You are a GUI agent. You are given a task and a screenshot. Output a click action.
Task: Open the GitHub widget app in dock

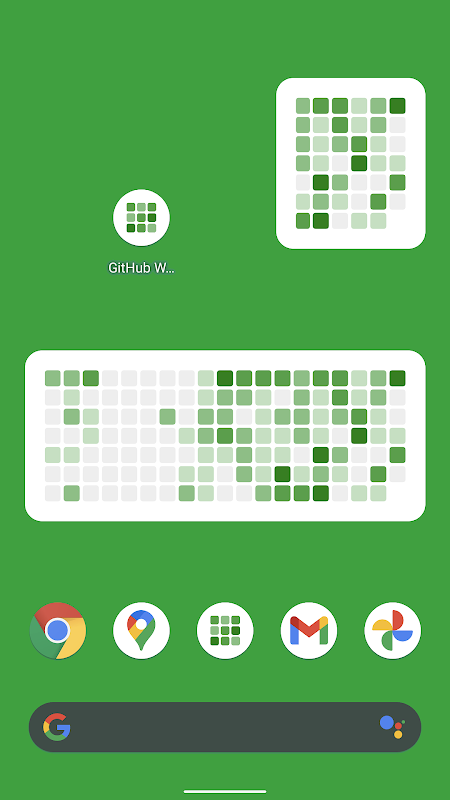(x=225, y=631)
